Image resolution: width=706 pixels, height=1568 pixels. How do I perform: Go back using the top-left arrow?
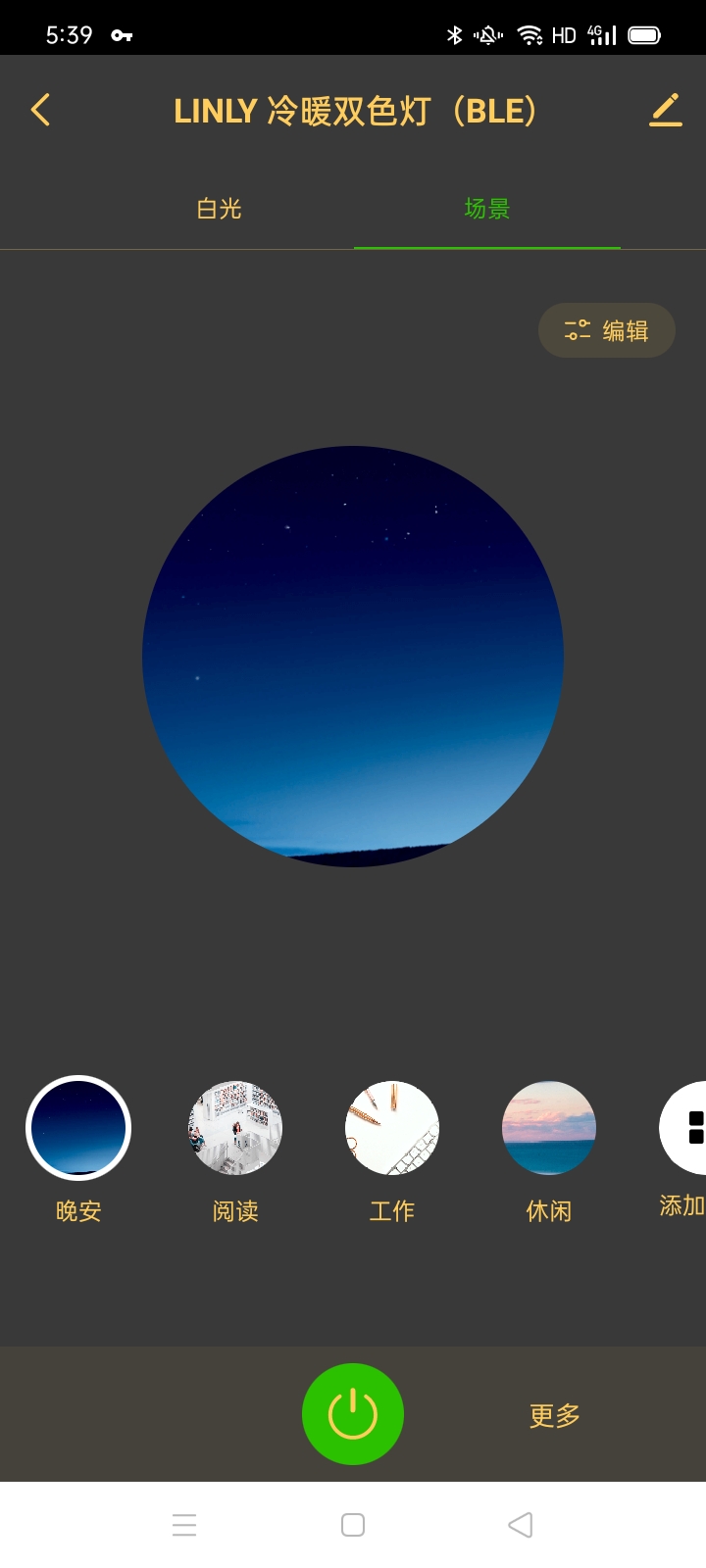click(x=40, y=110)
